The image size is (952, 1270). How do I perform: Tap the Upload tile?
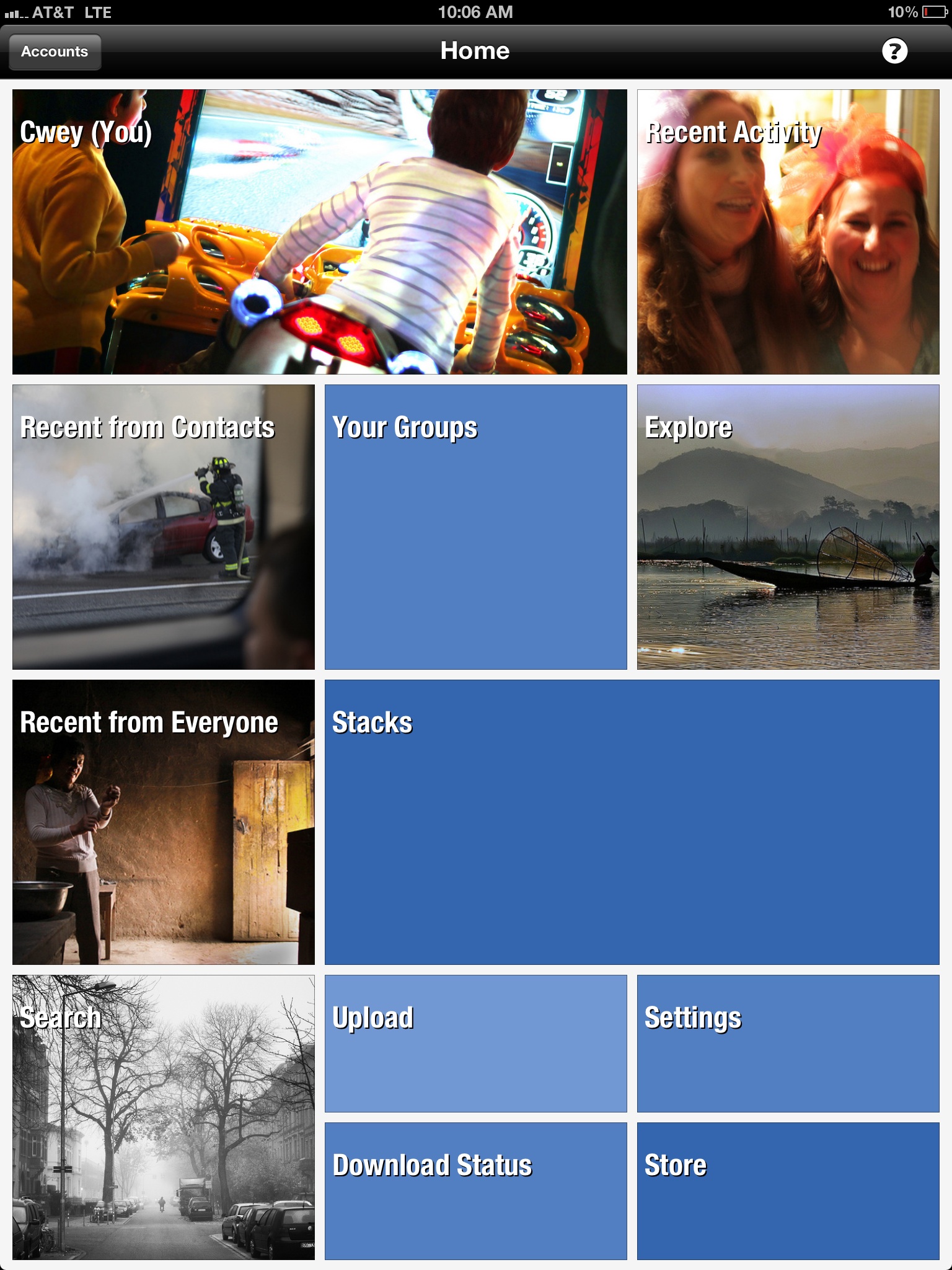coord(475,1044)
